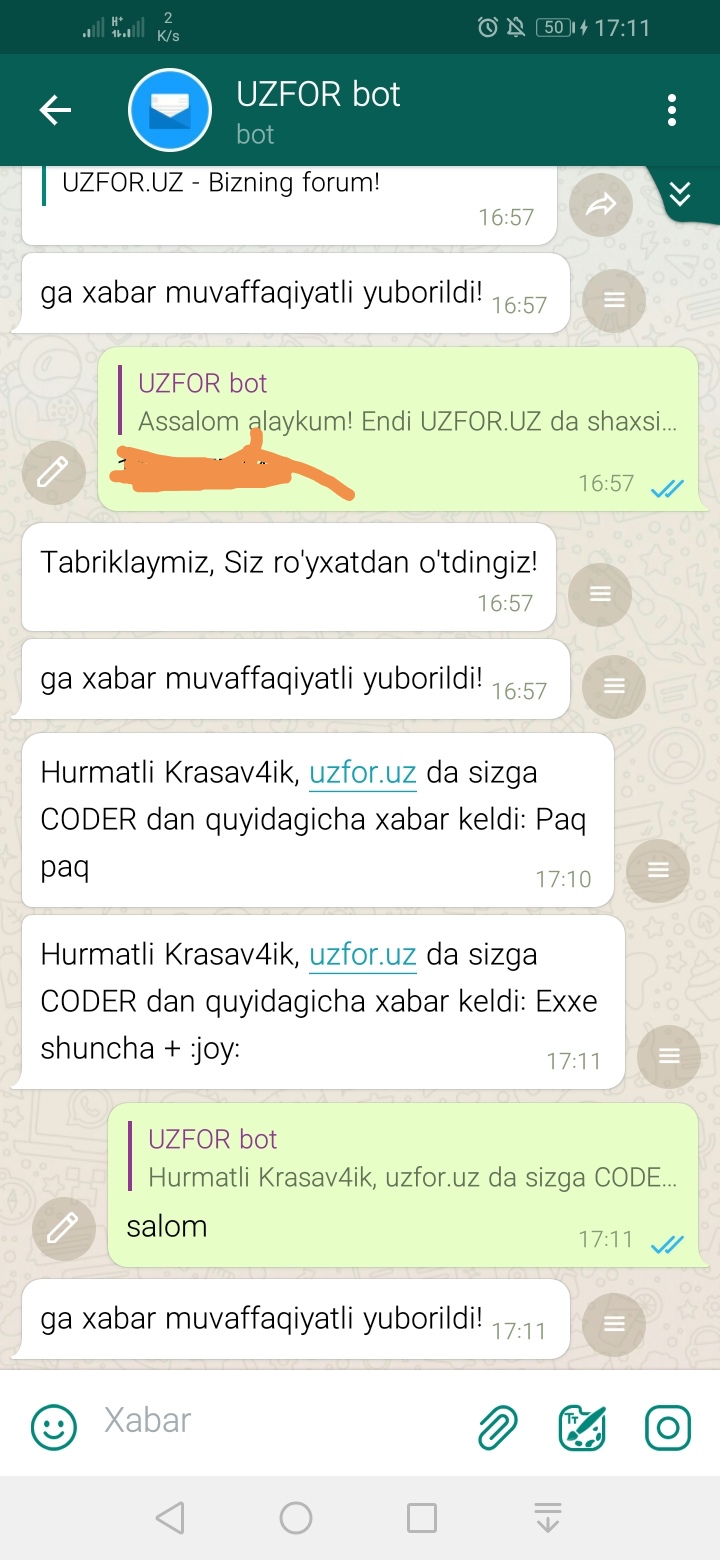
Task: Open the chat overflow menu
Action: click(x=672, y=110)
